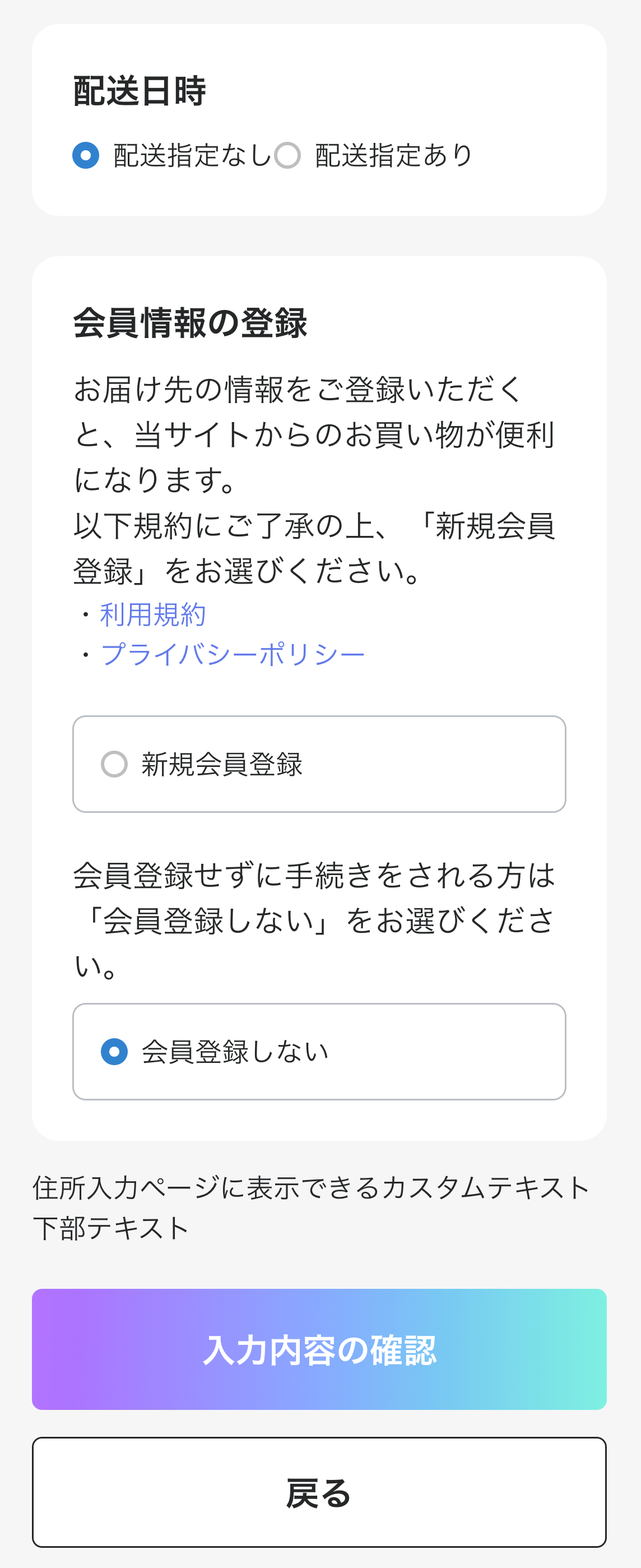Tap the 入力内容の確認 button

click(x=319, y=1349)
